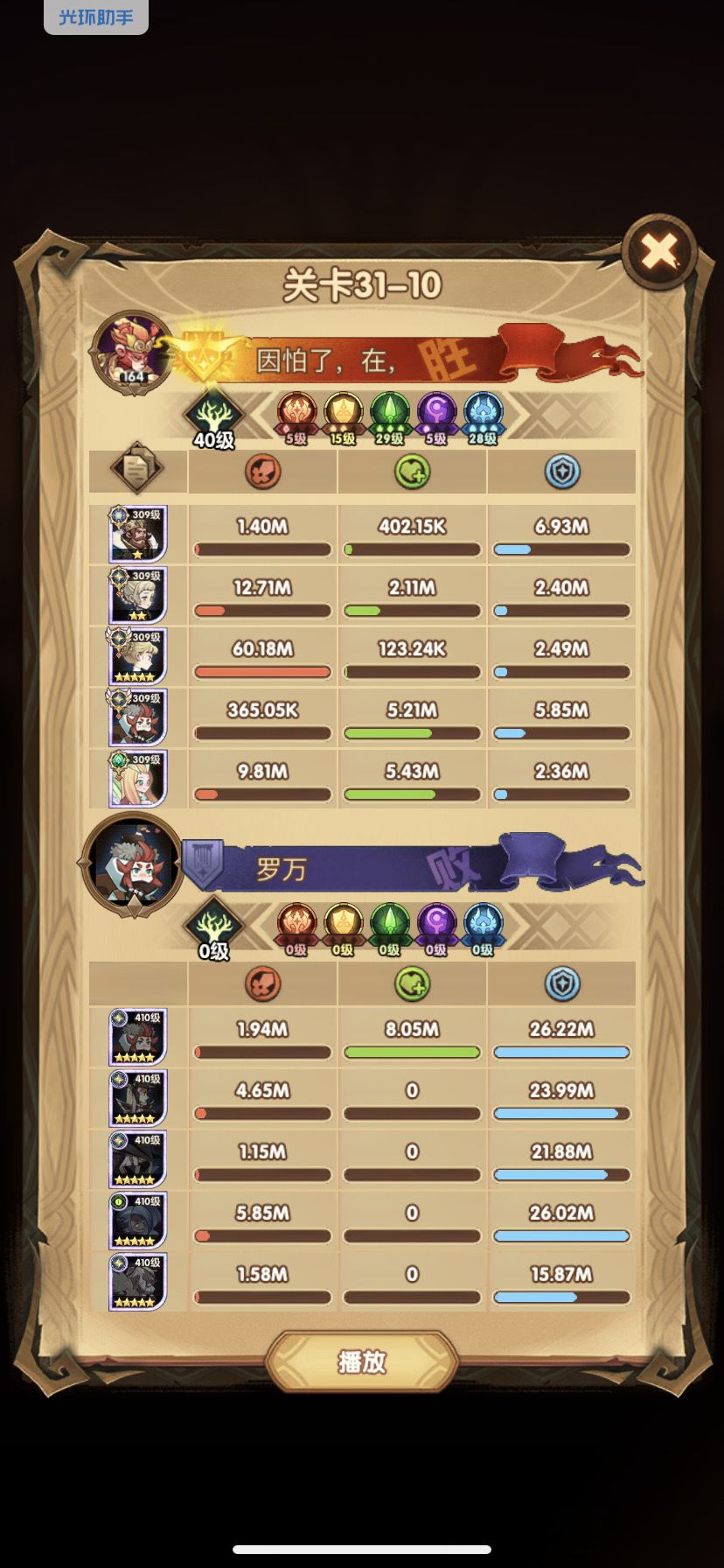Open the 40级 faction resonance tree icon
Viewport: 724px width, 1568px height.
[x=212, y=416]
